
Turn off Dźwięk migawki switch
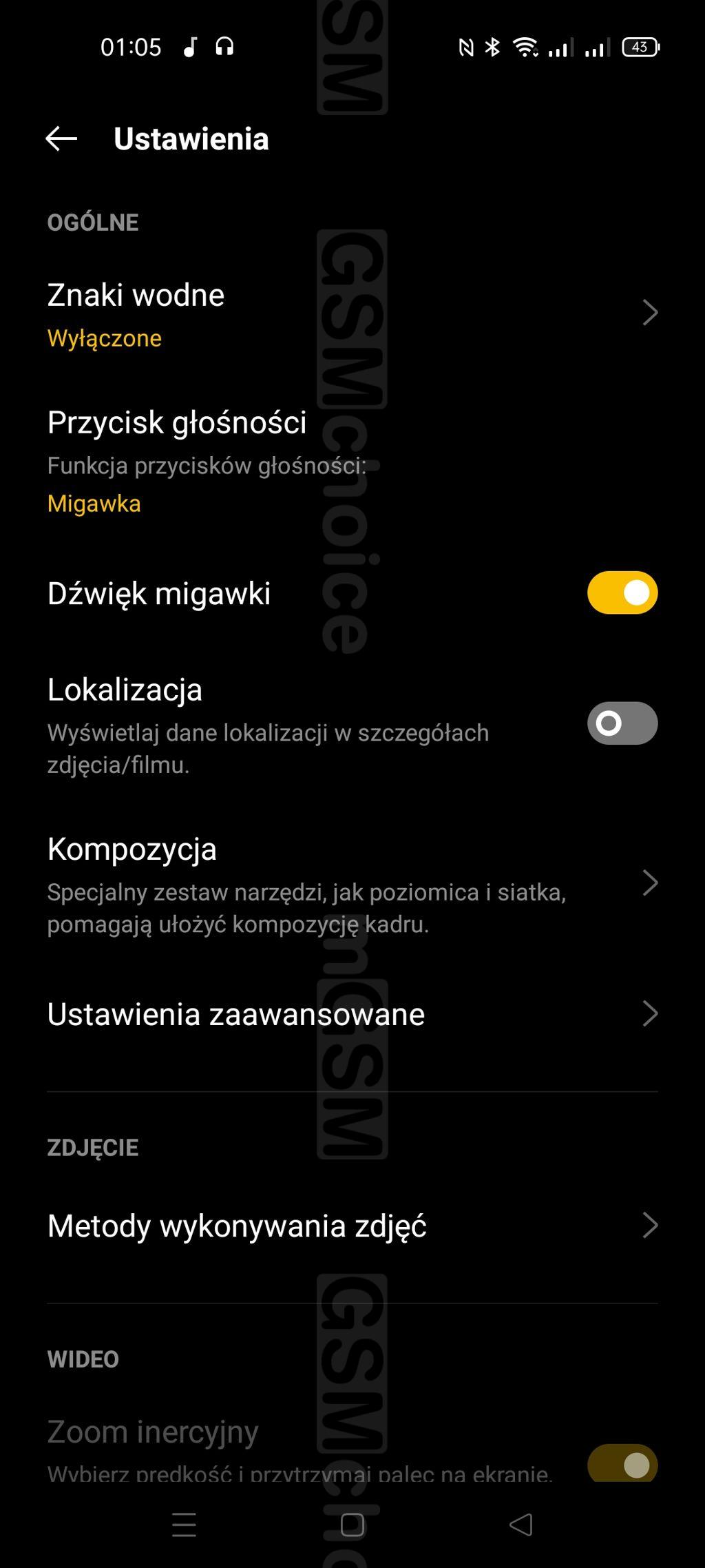pyautogui.click(x=622, y=593)
